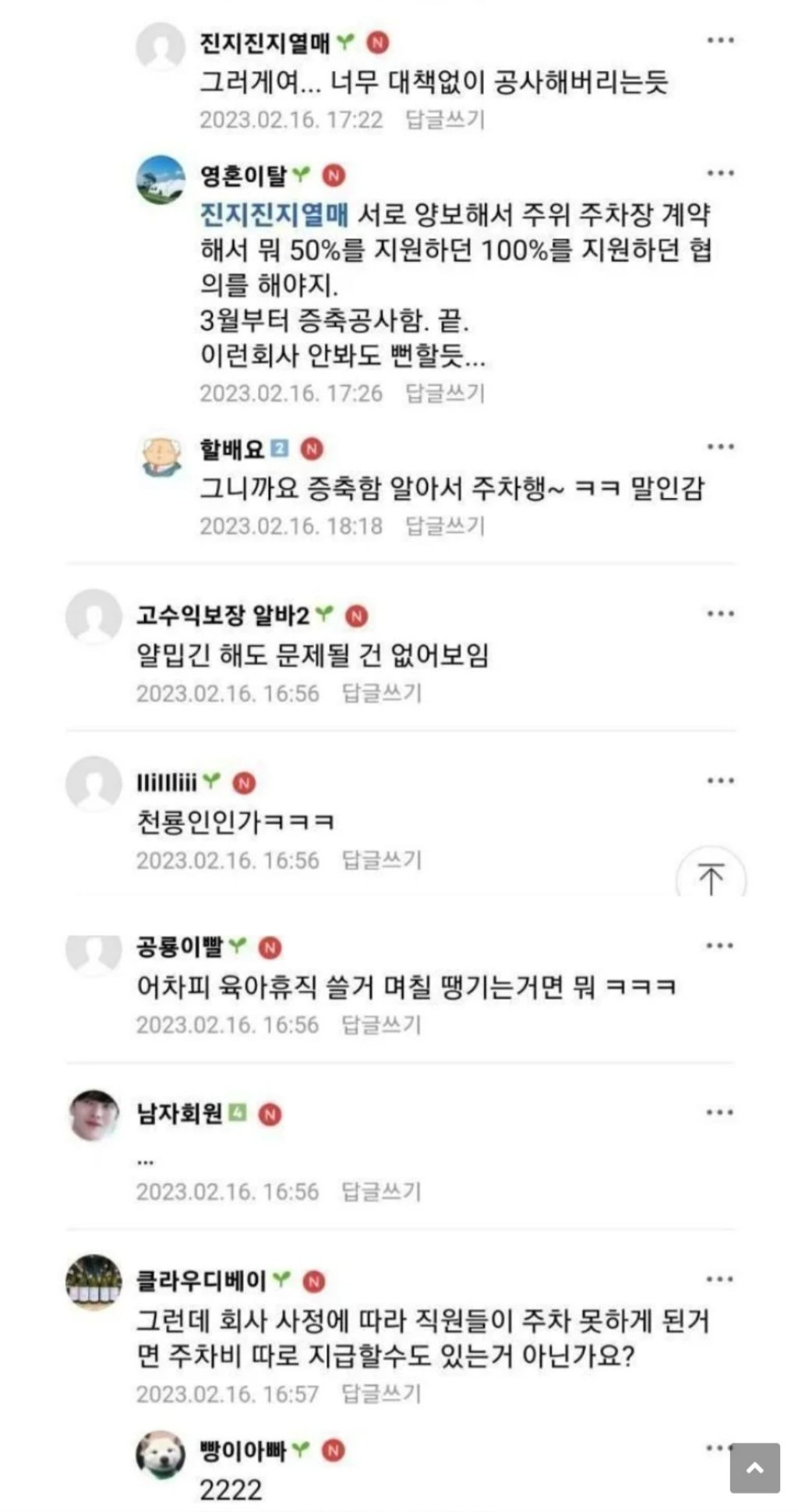Click the scroll-to-top arrow circle button

pos(711,878)
